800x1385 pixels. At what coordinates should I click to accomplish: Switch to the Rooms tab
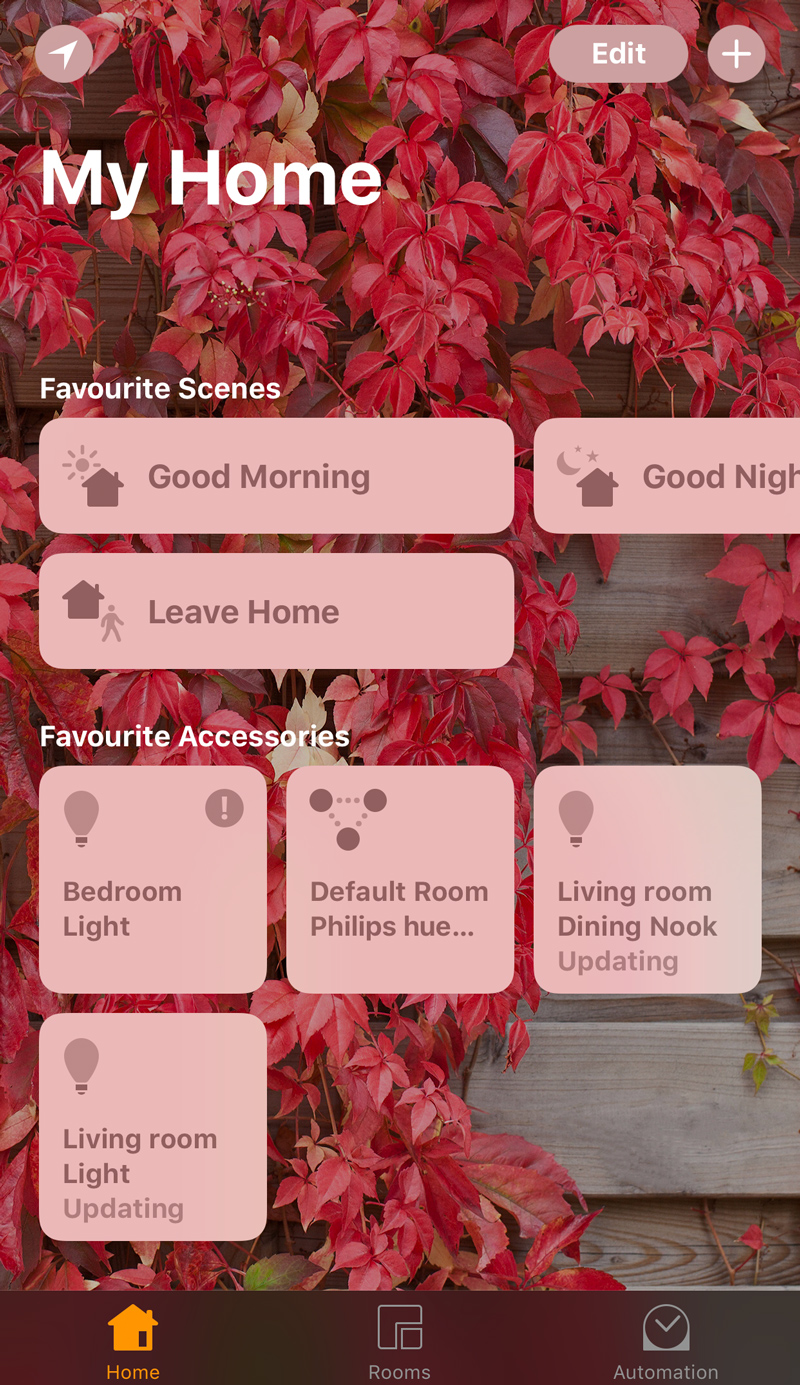[x=399, y=1342]
